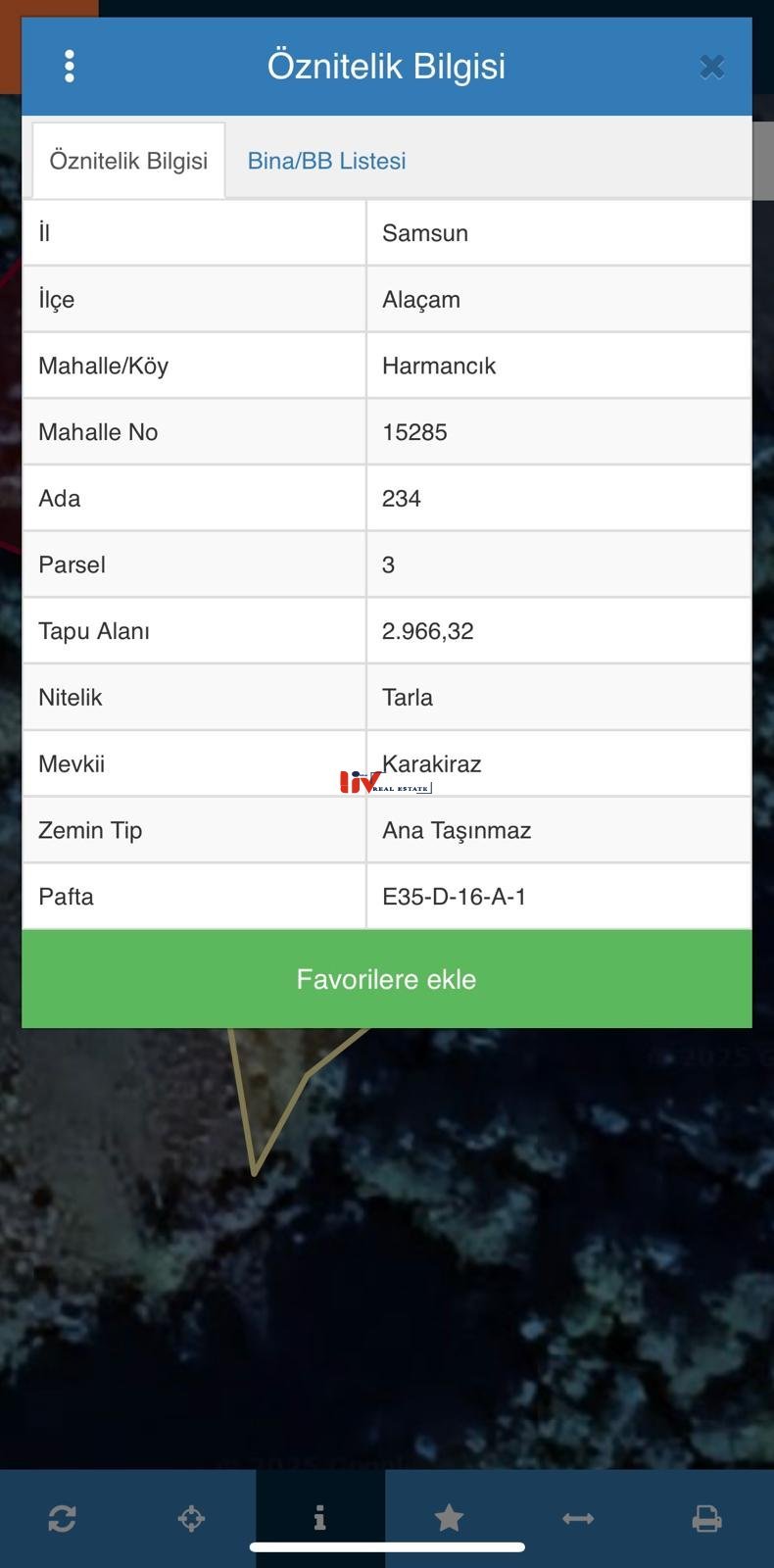The height and width of the screenshot is (1568, 774).
Task: Tap the measure distance arrow icon
Action: point(578,1518)
